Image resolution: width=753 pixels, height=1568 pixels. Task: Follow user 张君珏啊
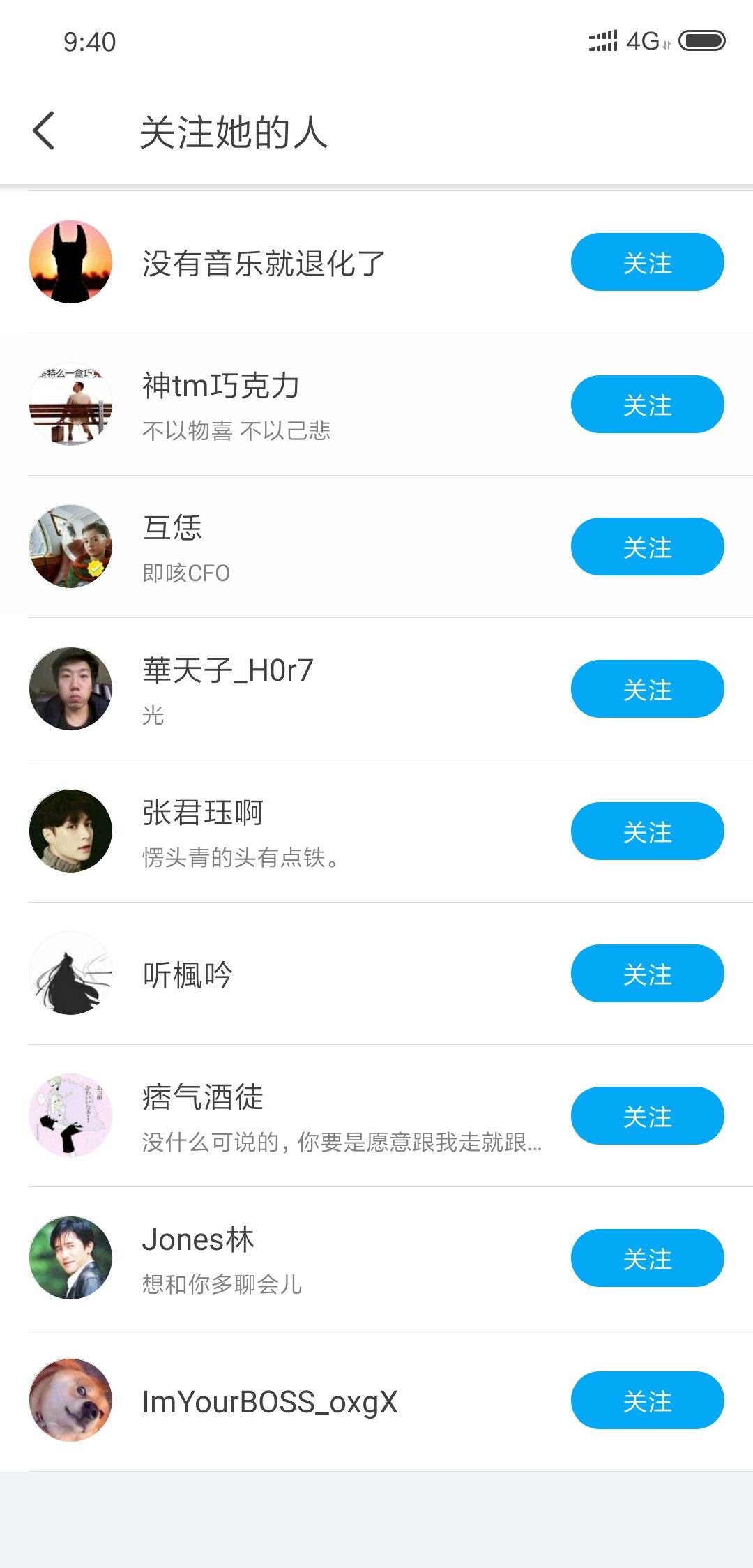[x=647, y=831]
